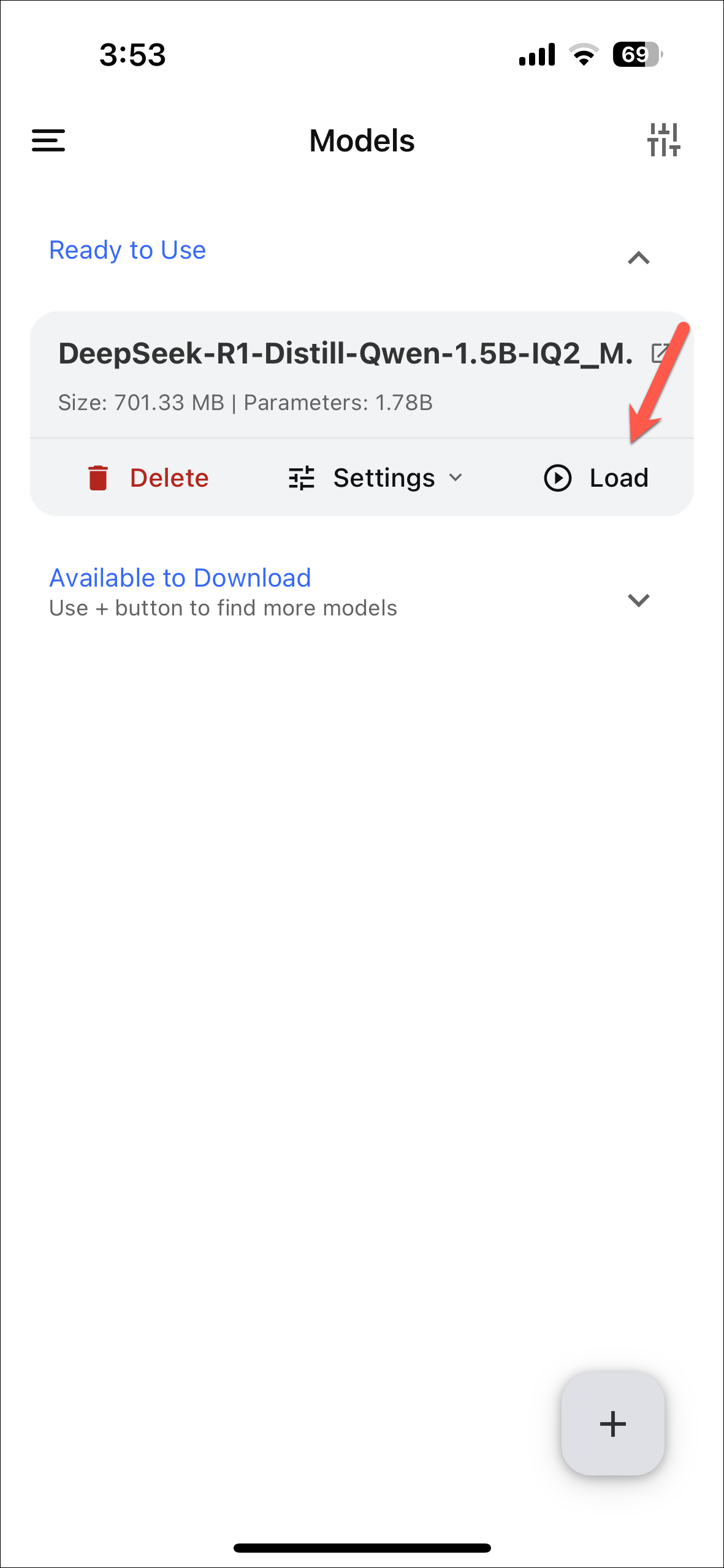Collapse the Ready to Use section
The image size is (724, 1568).
tap(638, 258)
